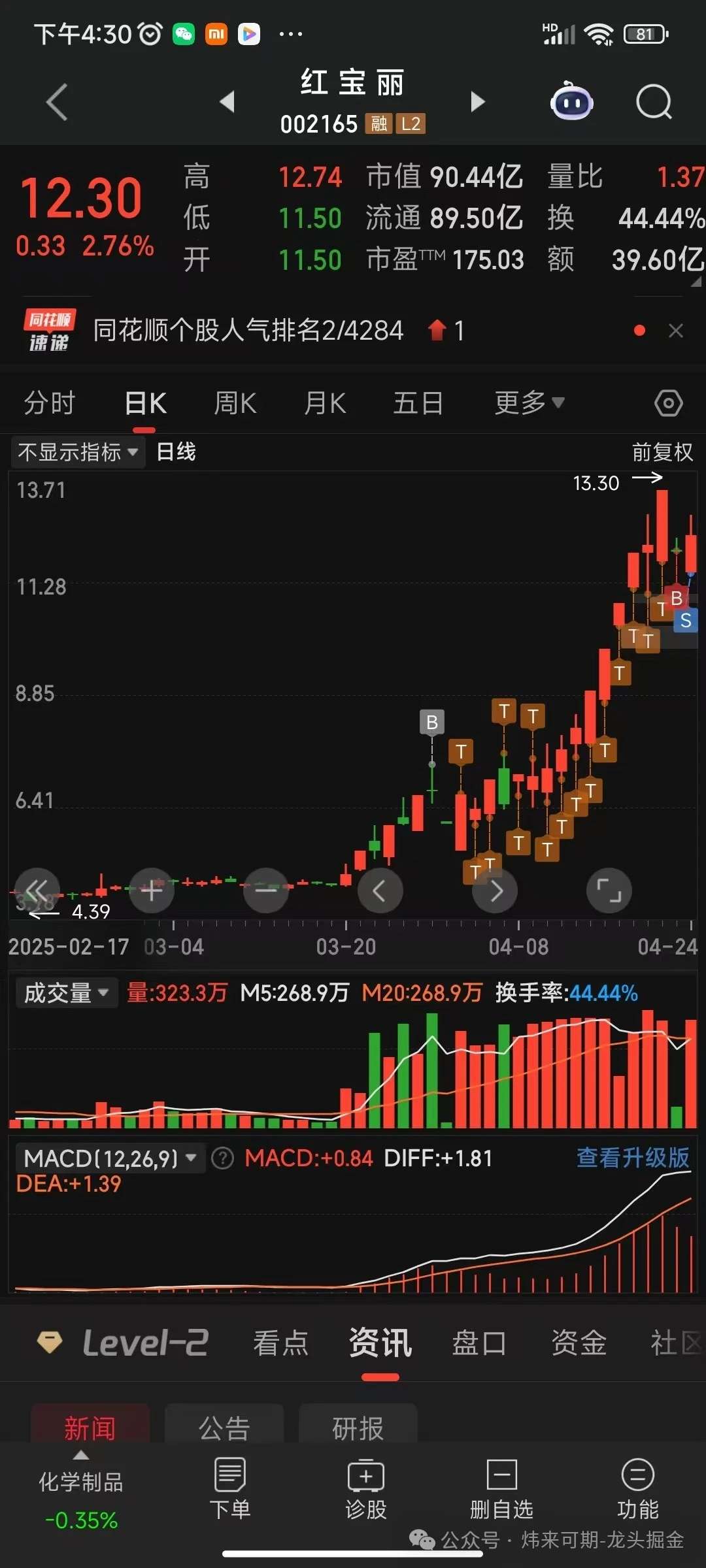Open the 成交量 indicator dropdown
The width and height of the screenshot is (706, 1568).
click(x=66, y=993)
